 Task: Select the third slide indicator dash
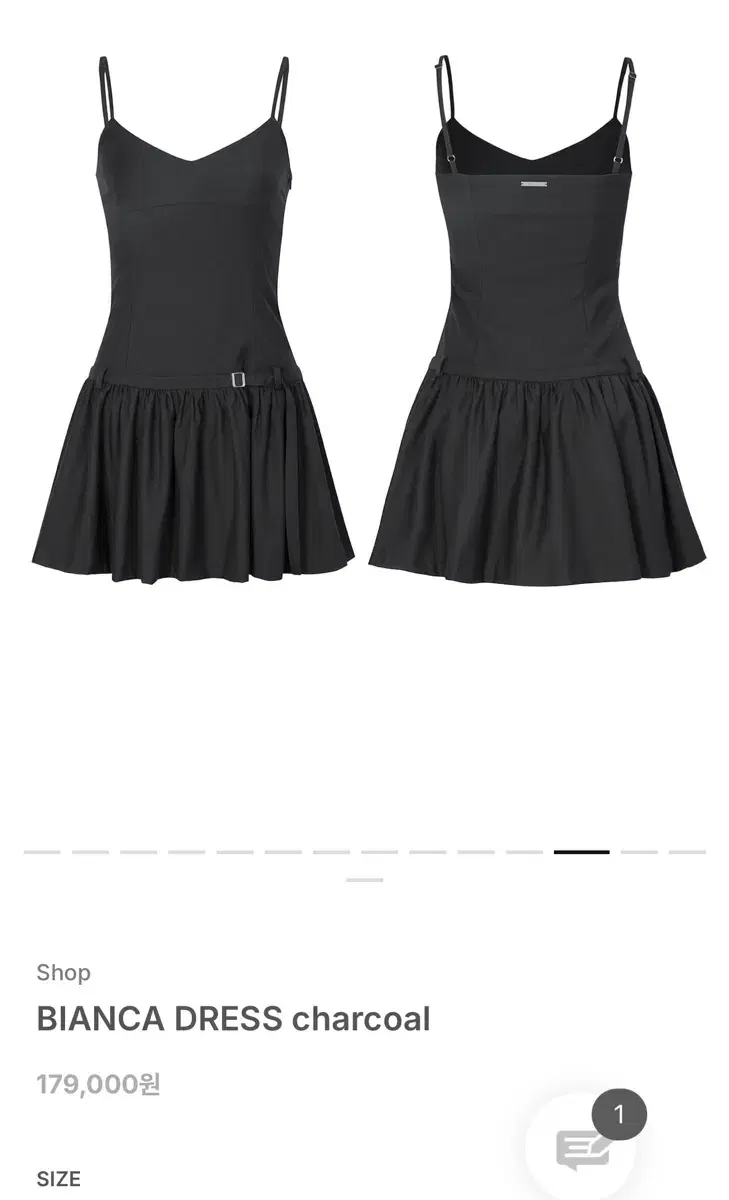(x=139, y=851)
